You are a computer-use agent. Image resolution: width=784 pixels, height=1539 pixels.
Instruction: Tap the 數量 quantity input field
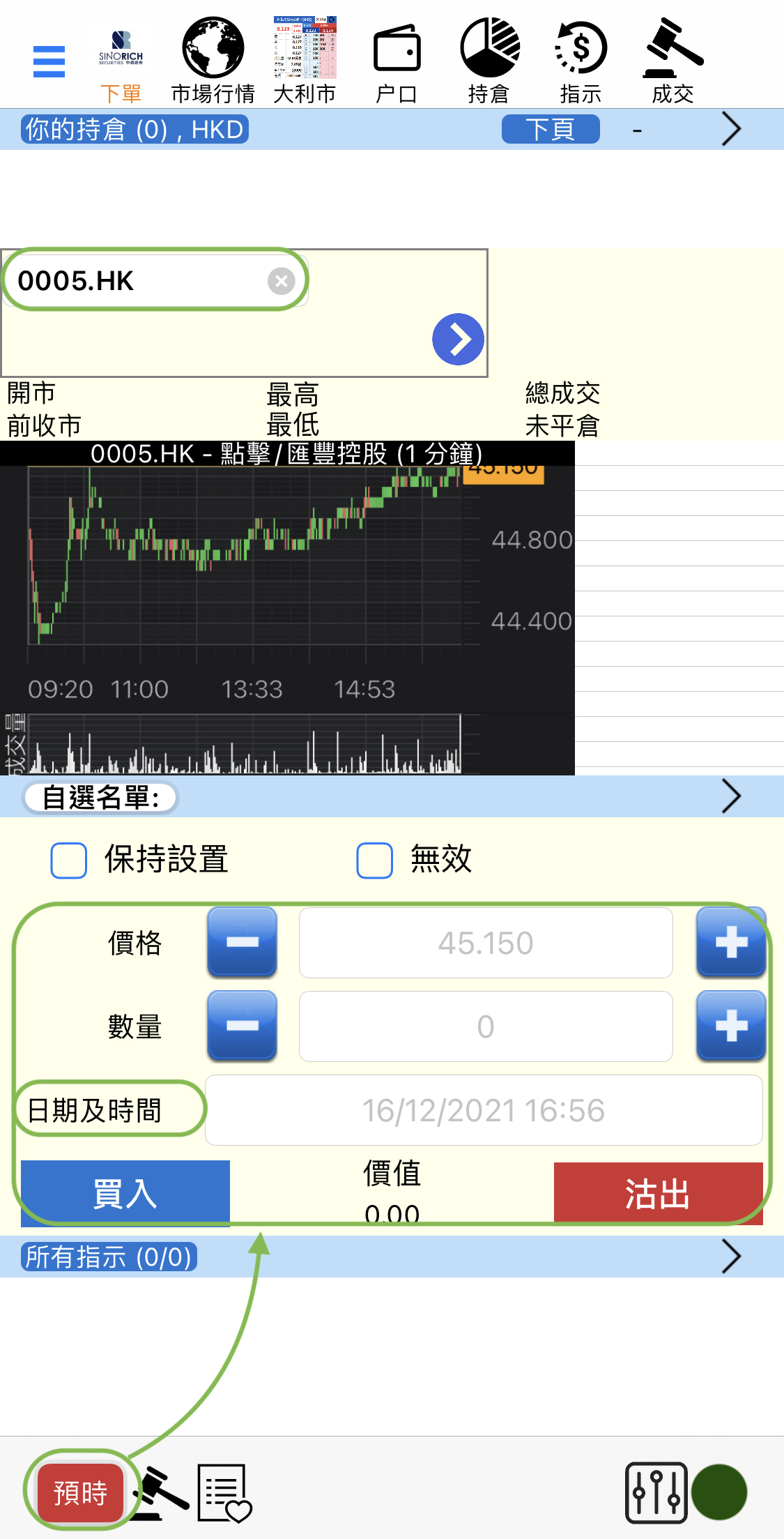(x=486, y=1026)
